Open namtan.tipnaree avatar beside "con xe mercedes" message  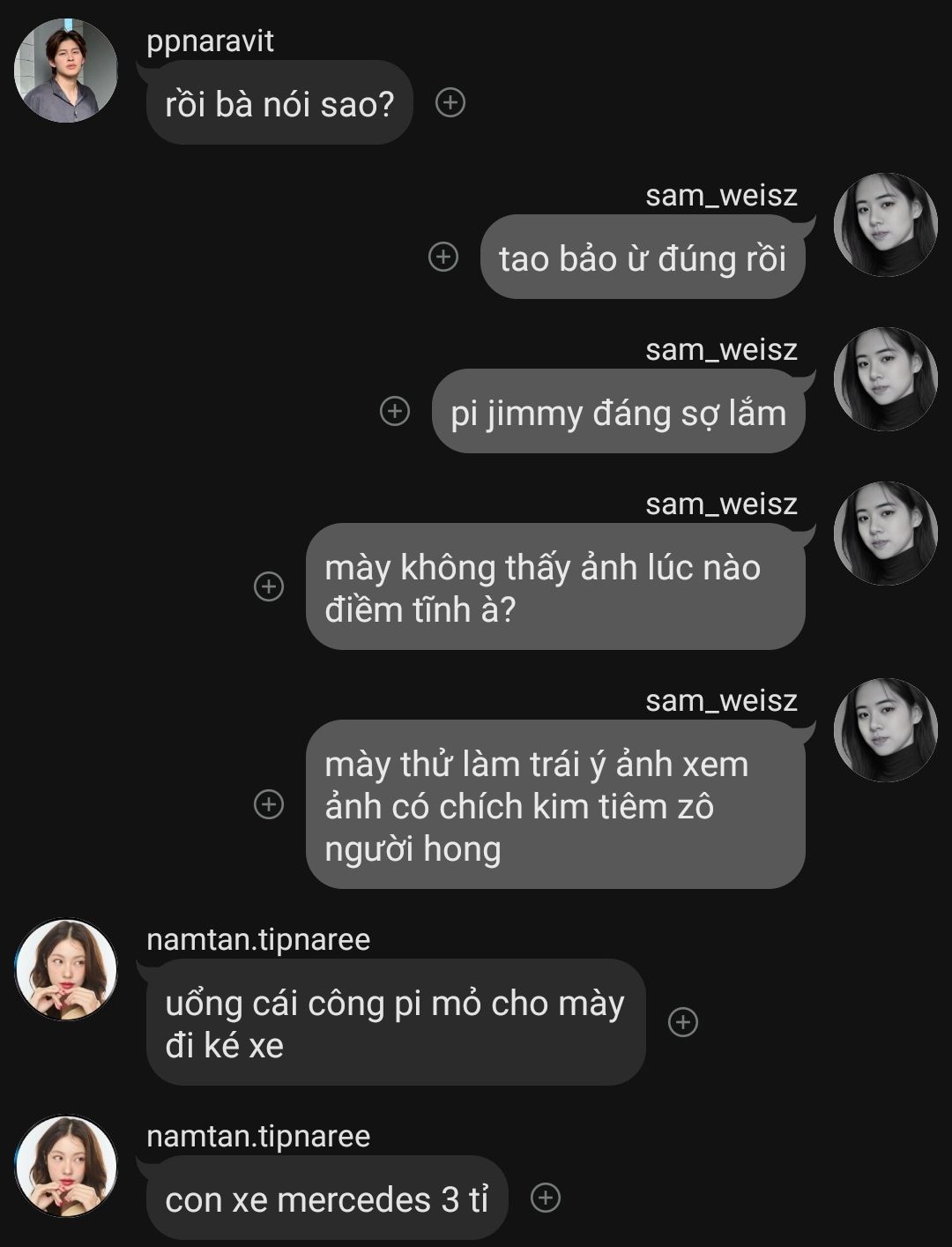pos(66,1167)
